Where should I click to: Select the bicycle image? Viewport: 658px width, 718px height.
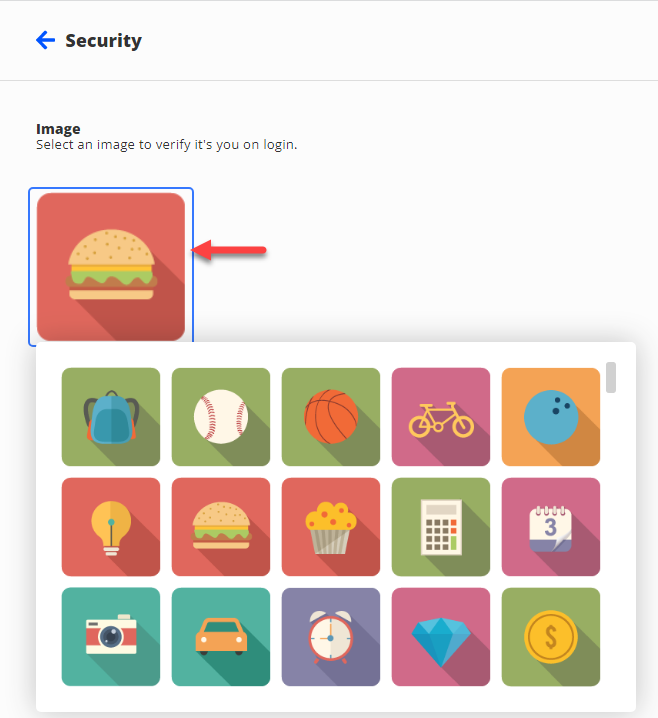(441, 417)
